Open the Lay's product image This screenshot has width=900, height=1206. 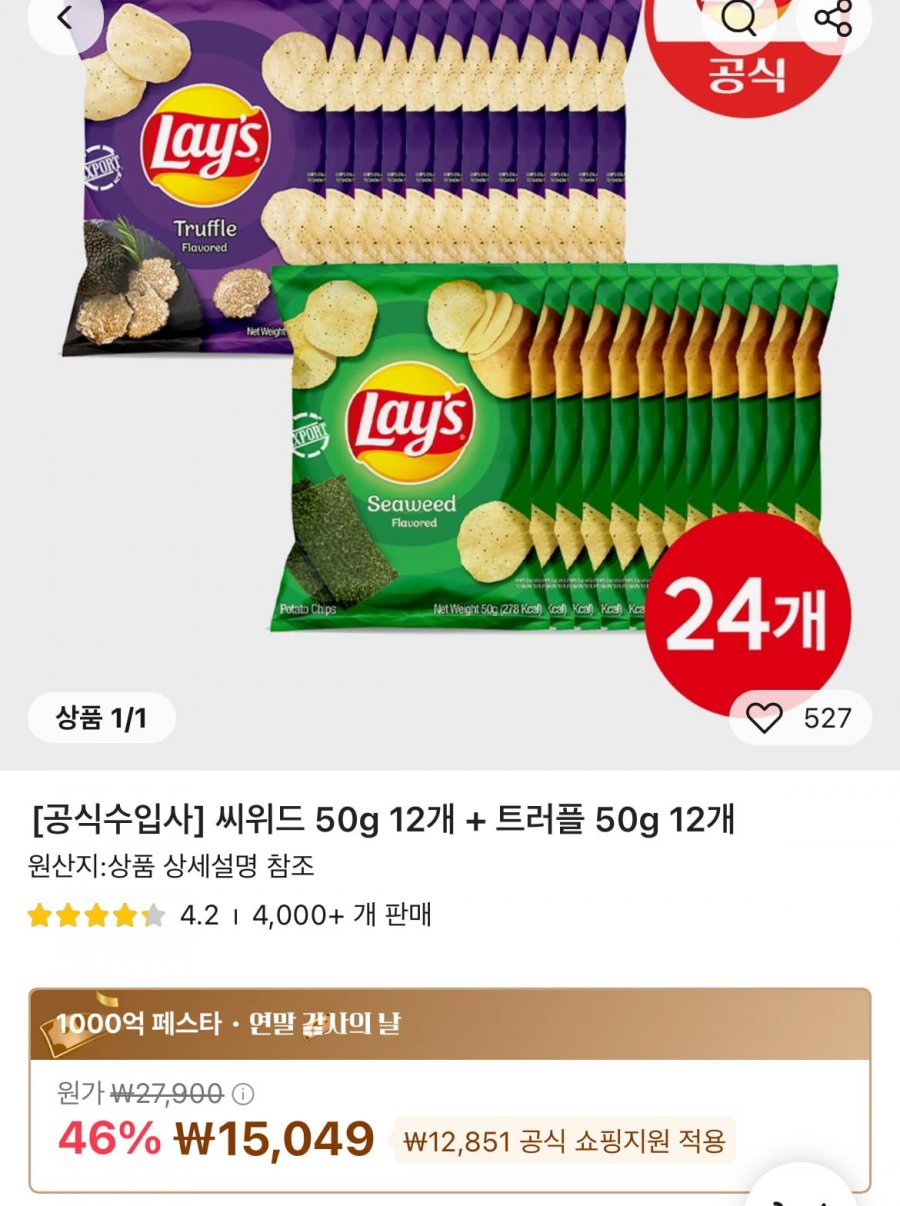click(450, 380)
